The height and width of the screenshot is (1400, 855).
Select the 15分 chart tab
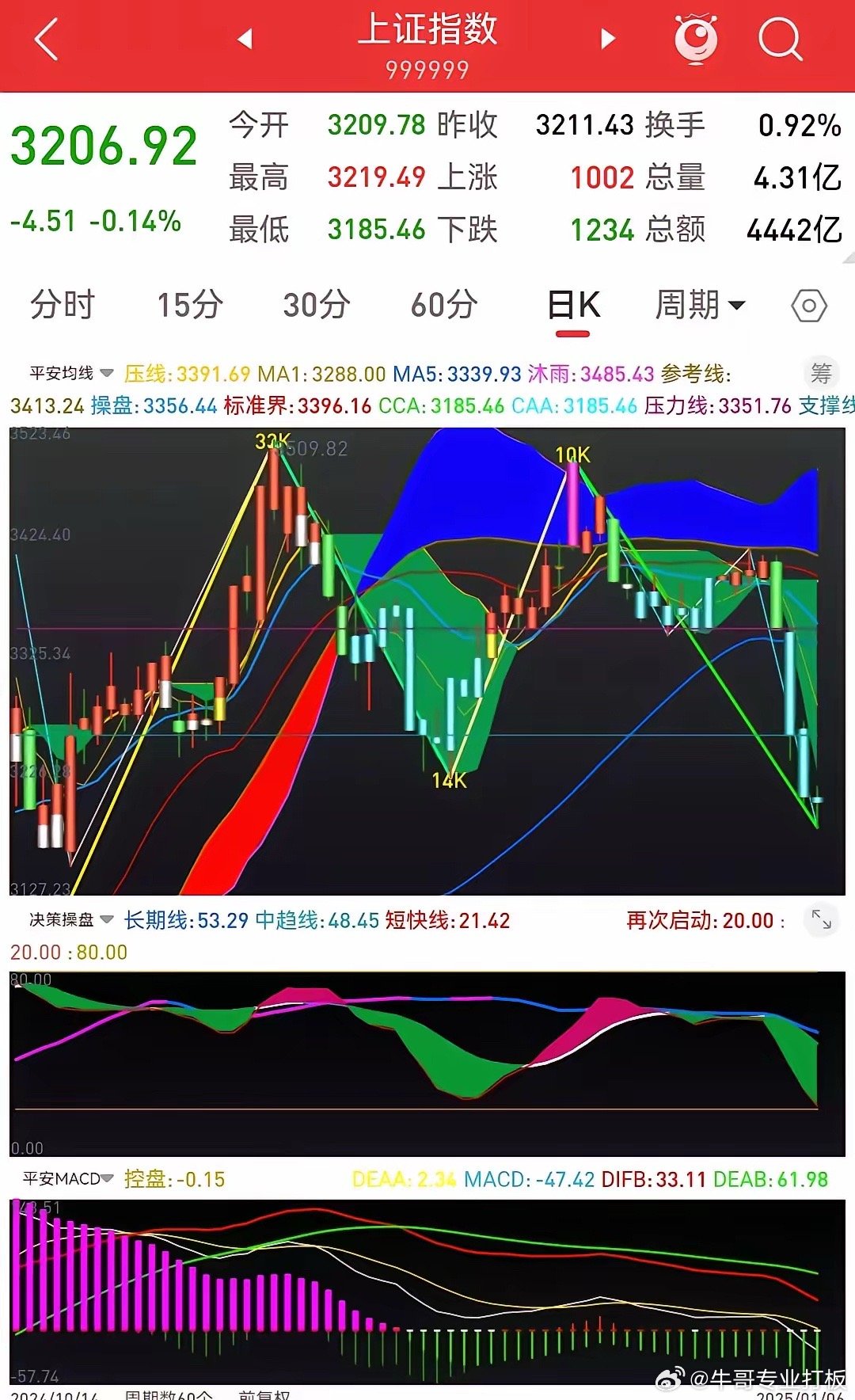pyautogui.click(x=190, y=305)
